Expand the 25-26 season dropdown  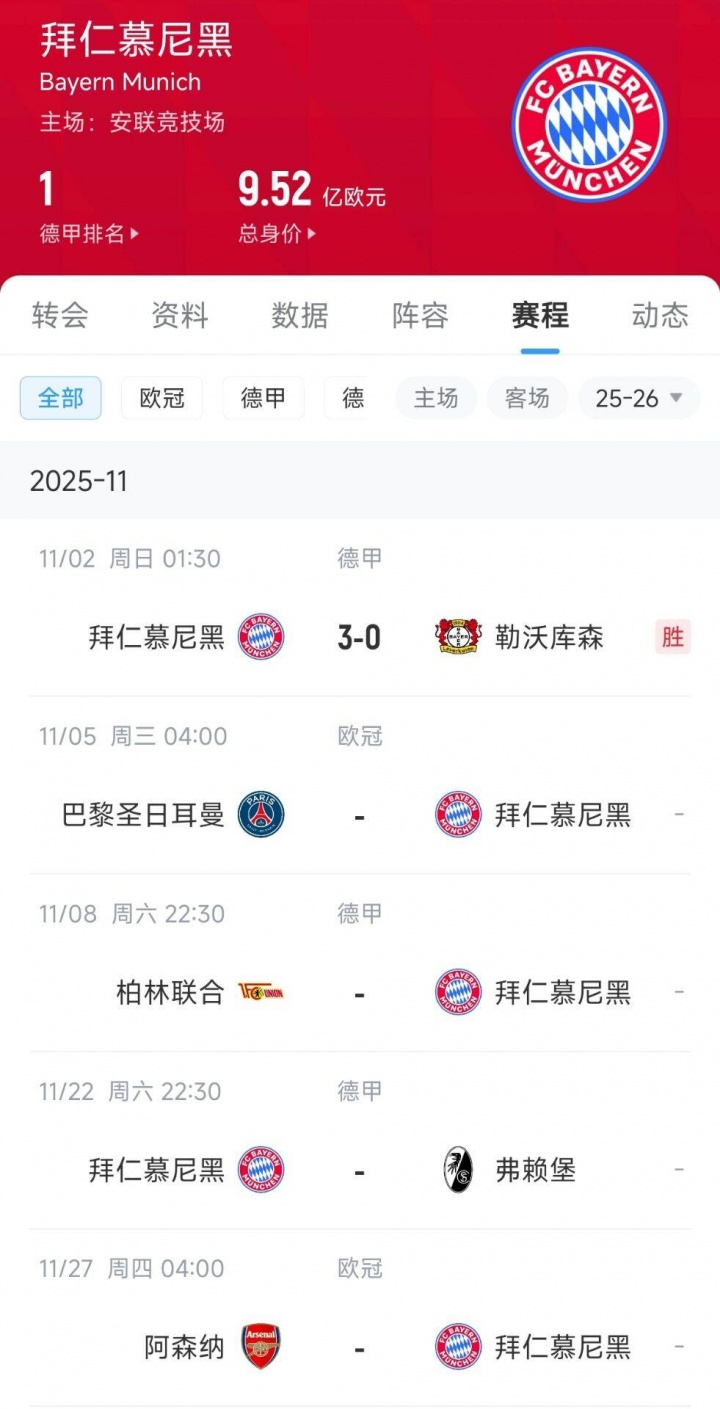(639, 398)
